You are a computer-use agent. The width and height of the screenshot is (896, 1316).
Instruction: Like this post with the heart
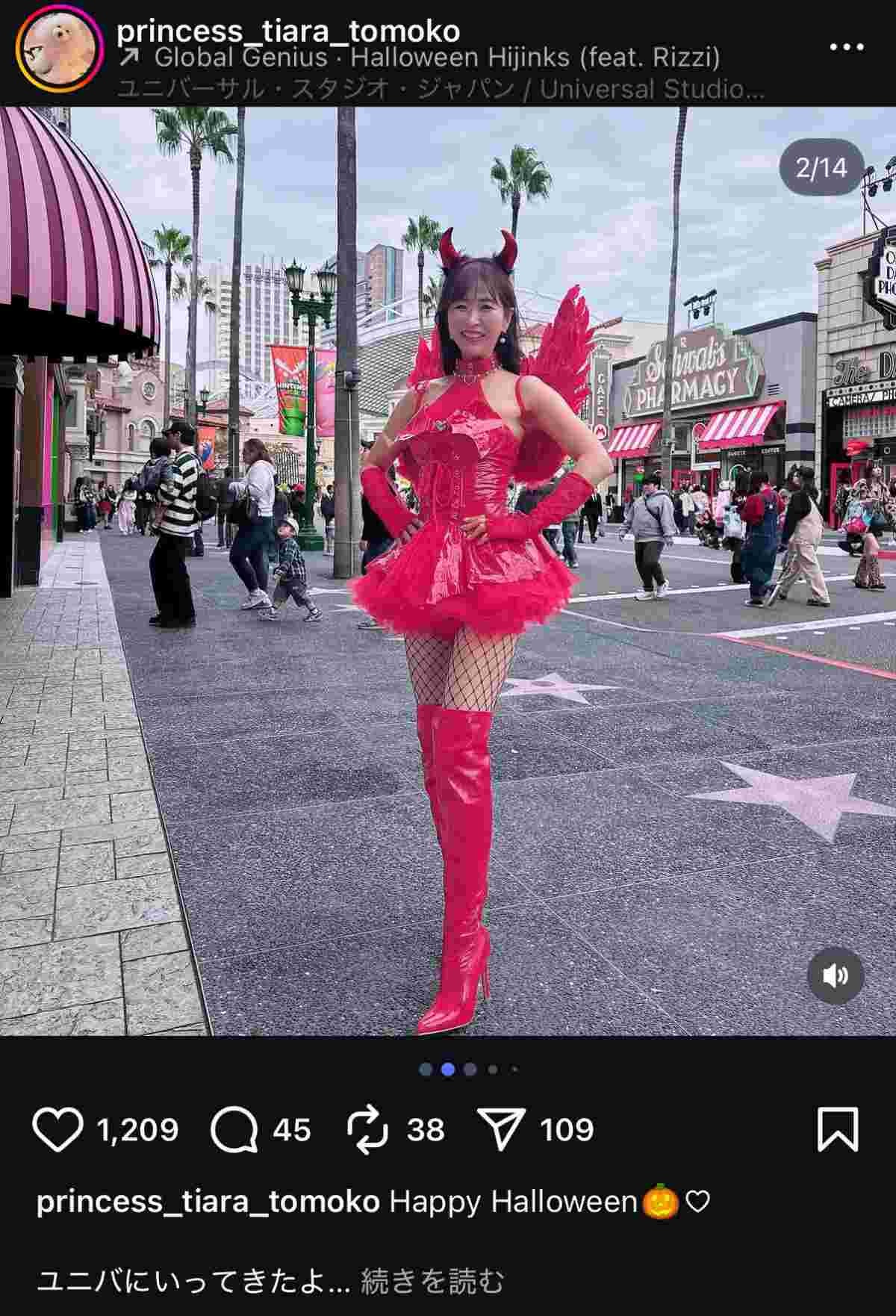(58, 1130)
